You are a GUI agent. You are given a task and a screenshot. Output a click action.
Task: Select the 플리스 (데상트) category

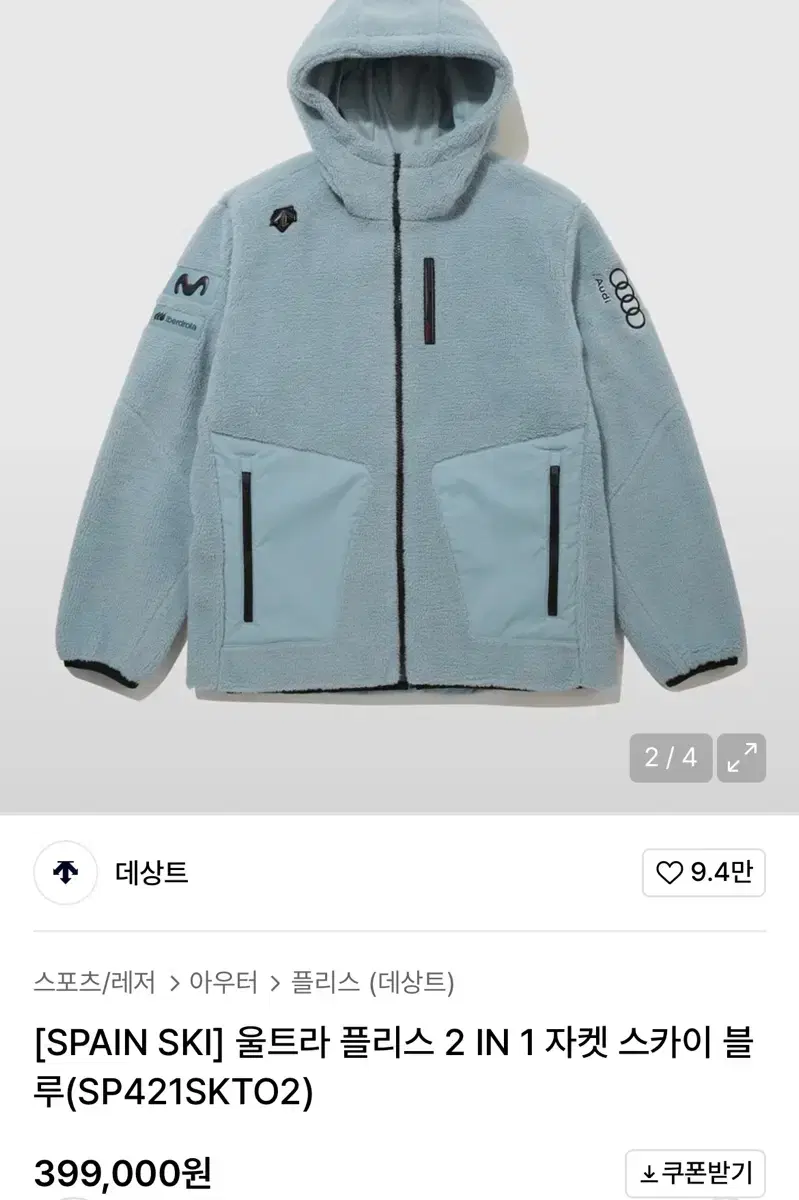point(372,981)
